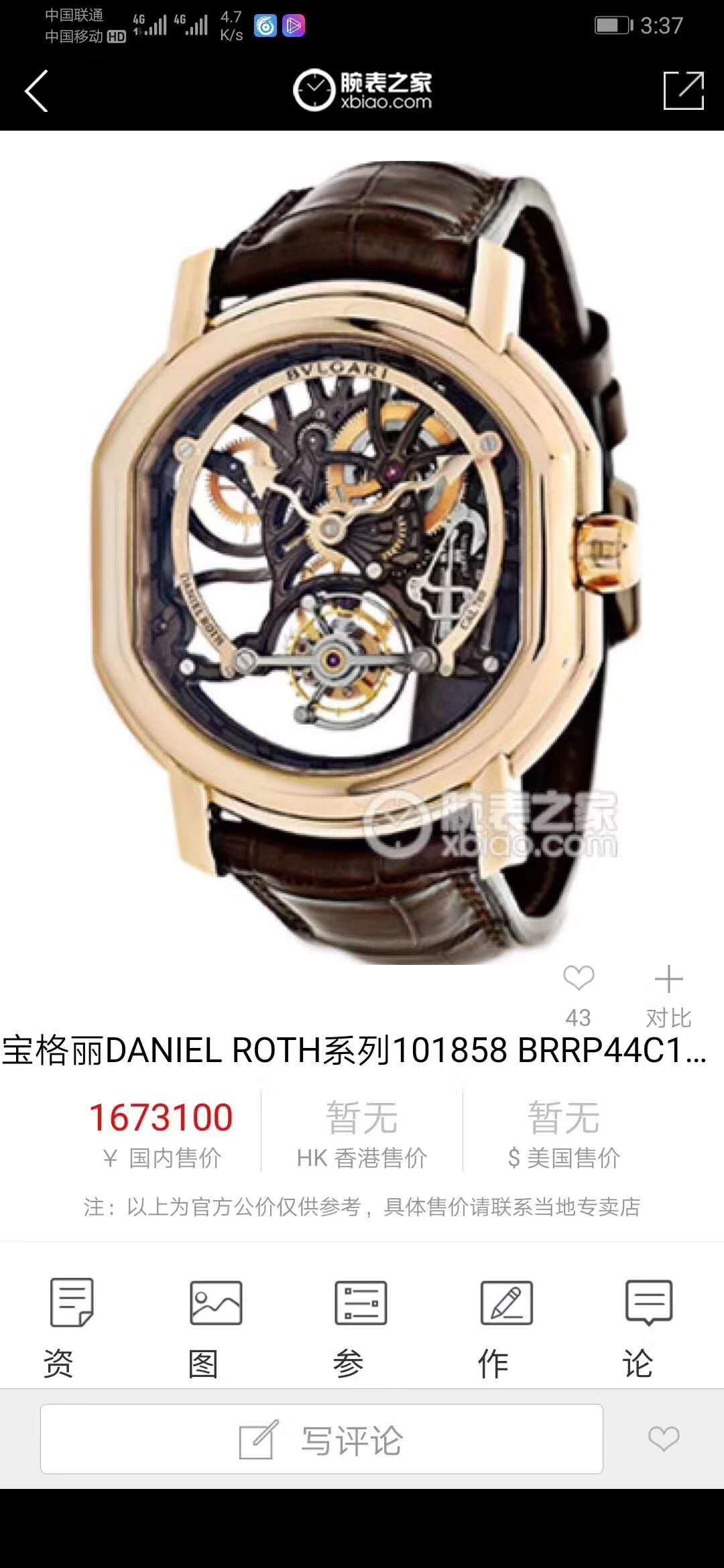The width and height of the screenshot is (724, 1568).
Task: Add the watch to 对比 comparison
Action: coord(668,980)
